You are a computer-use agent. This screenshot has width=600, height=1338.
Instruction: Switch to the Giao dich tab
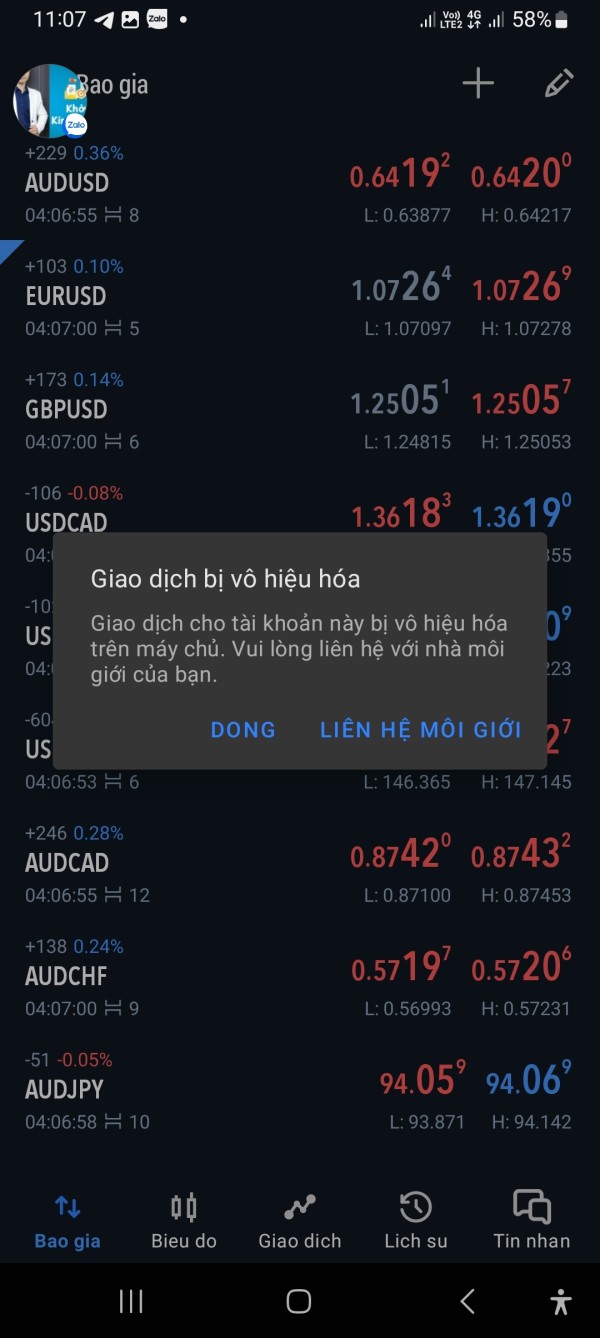point(300,1221)
